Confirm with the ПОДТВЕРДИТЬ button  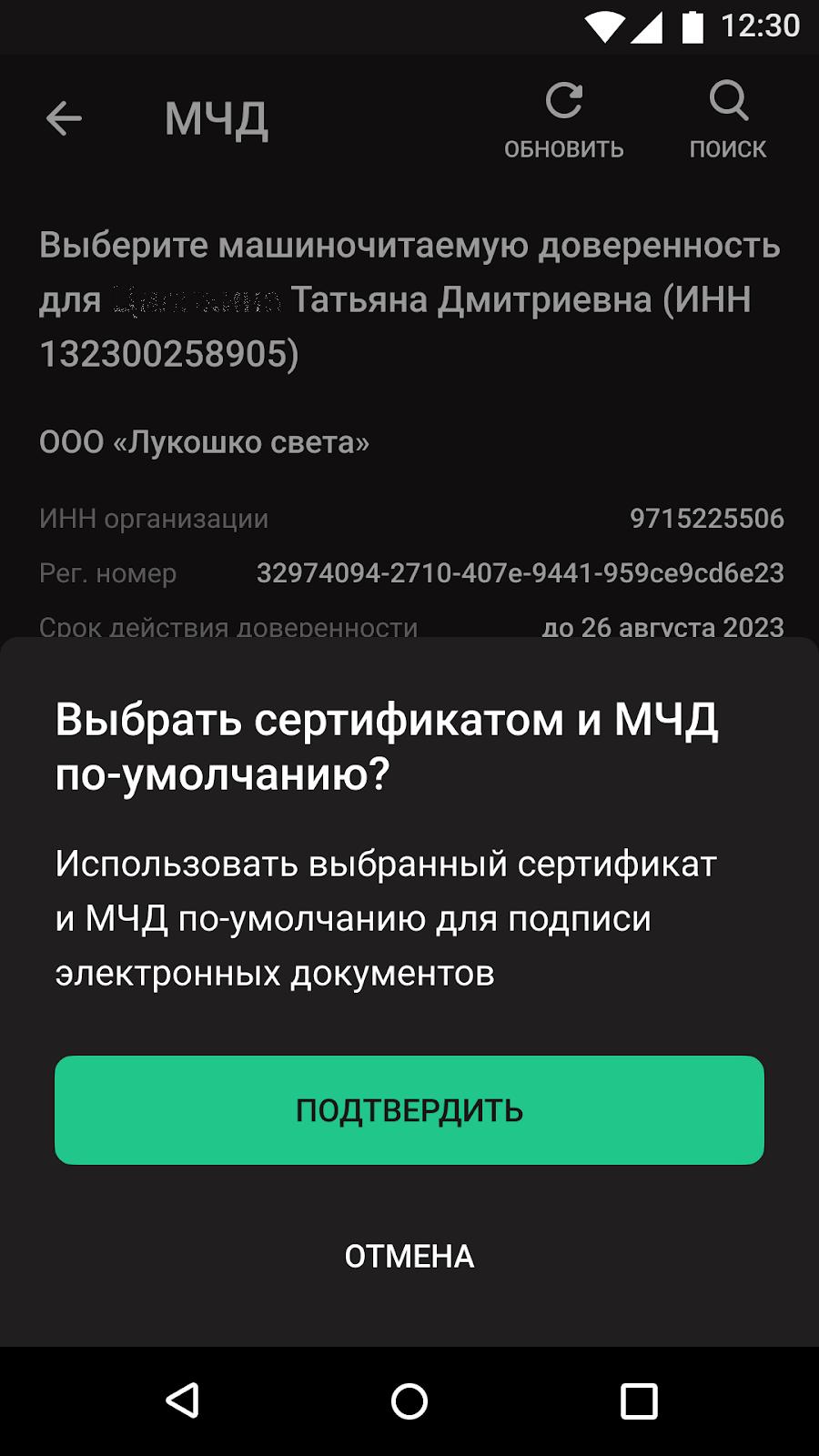click(x=409, y=1110)
